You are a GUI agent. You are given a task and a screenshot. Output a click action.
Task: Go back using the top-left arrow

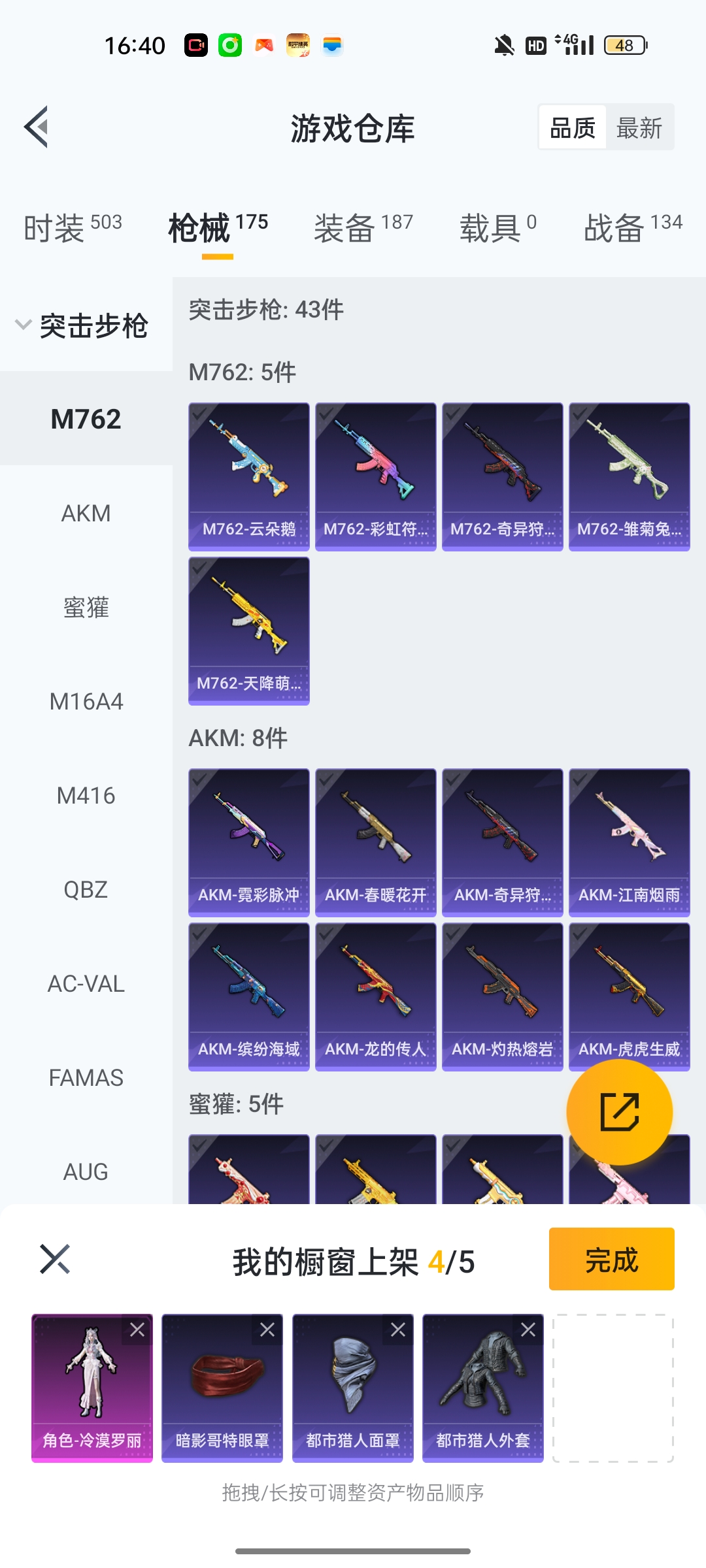[x=37, y=127]
